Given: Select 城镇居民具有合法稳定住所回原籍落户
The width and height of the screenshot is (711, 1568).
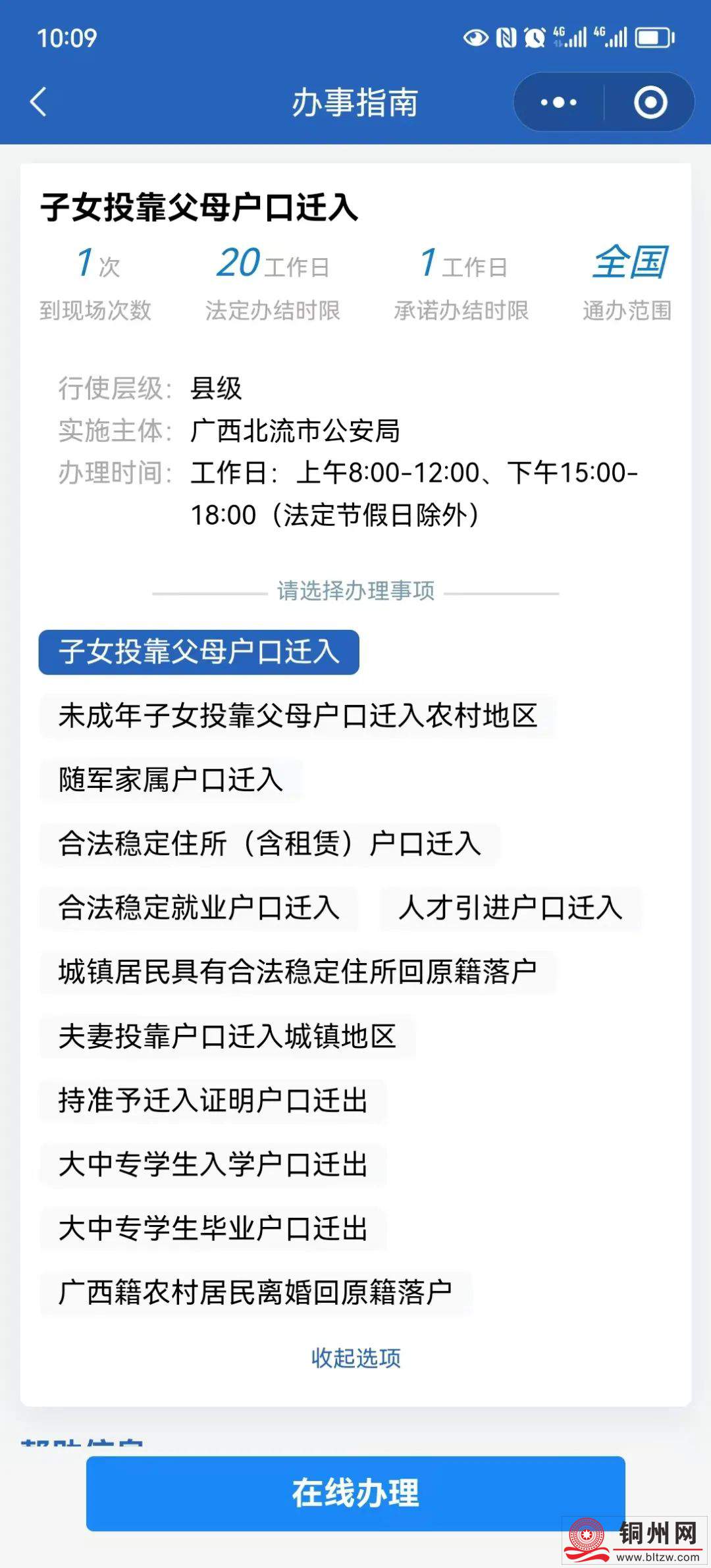Looking at the screenshot, I should click(298, 972).
